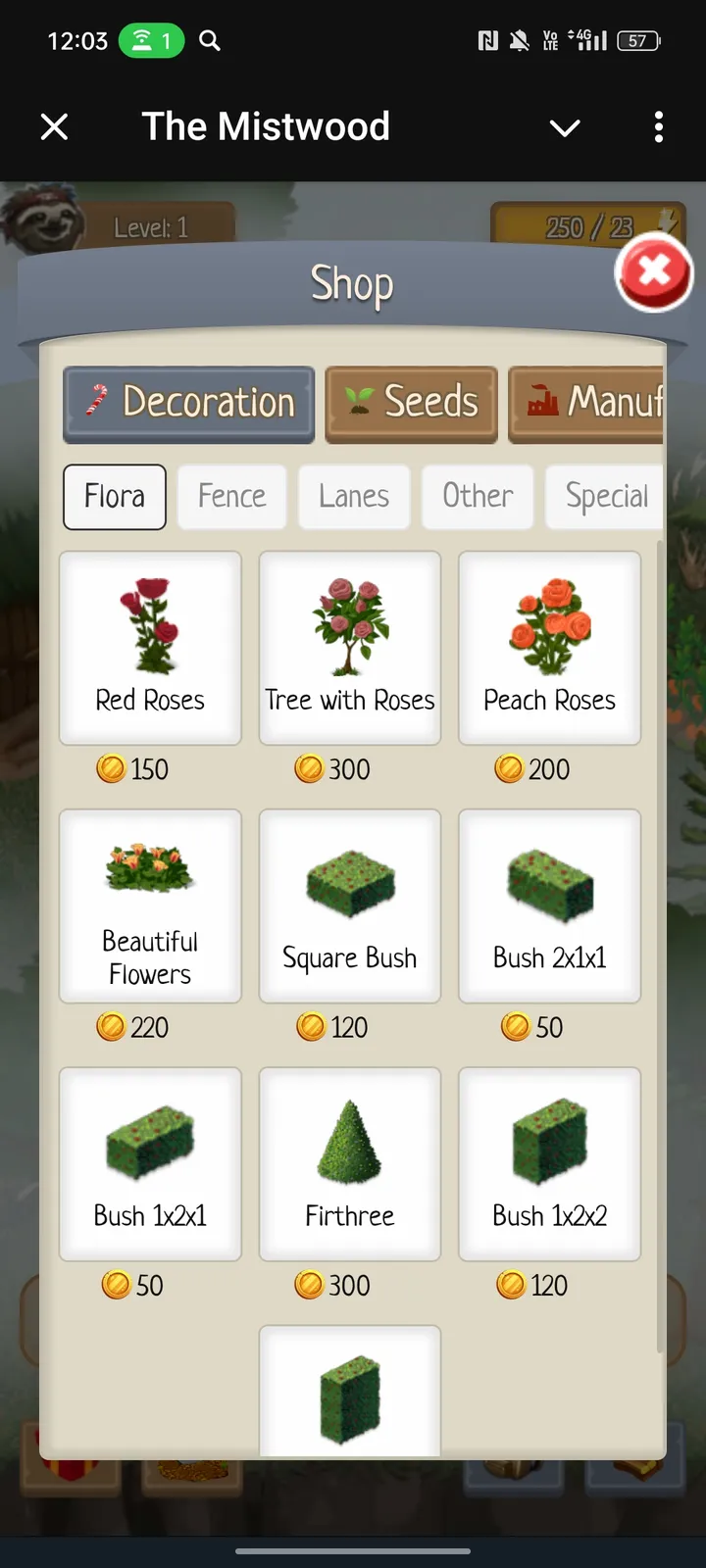The height and width of the screenshot is (1568, 706).
Task: Buy the Square Bush decoration
Action: pos(350,906)
